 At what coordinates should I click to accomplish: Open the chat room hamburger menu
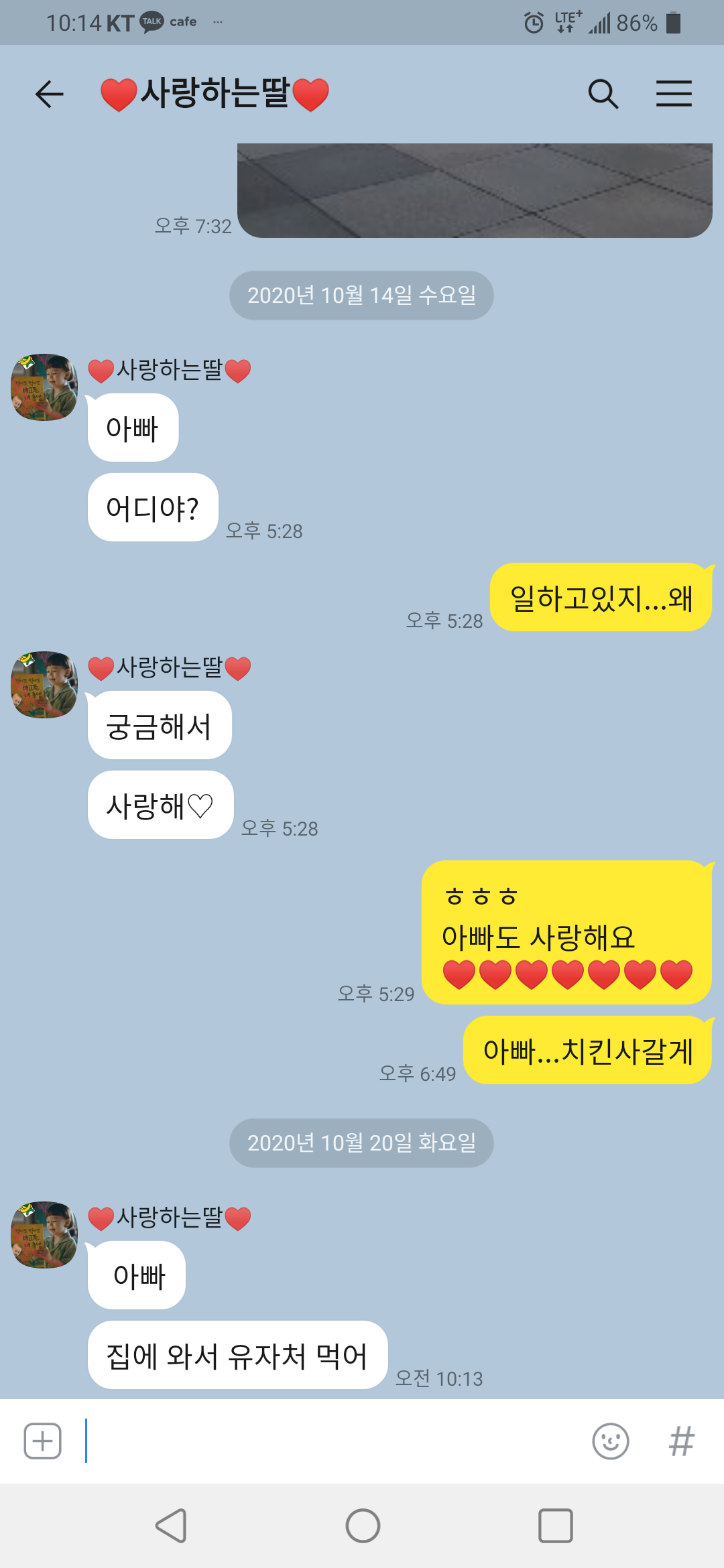pos(674,94)
